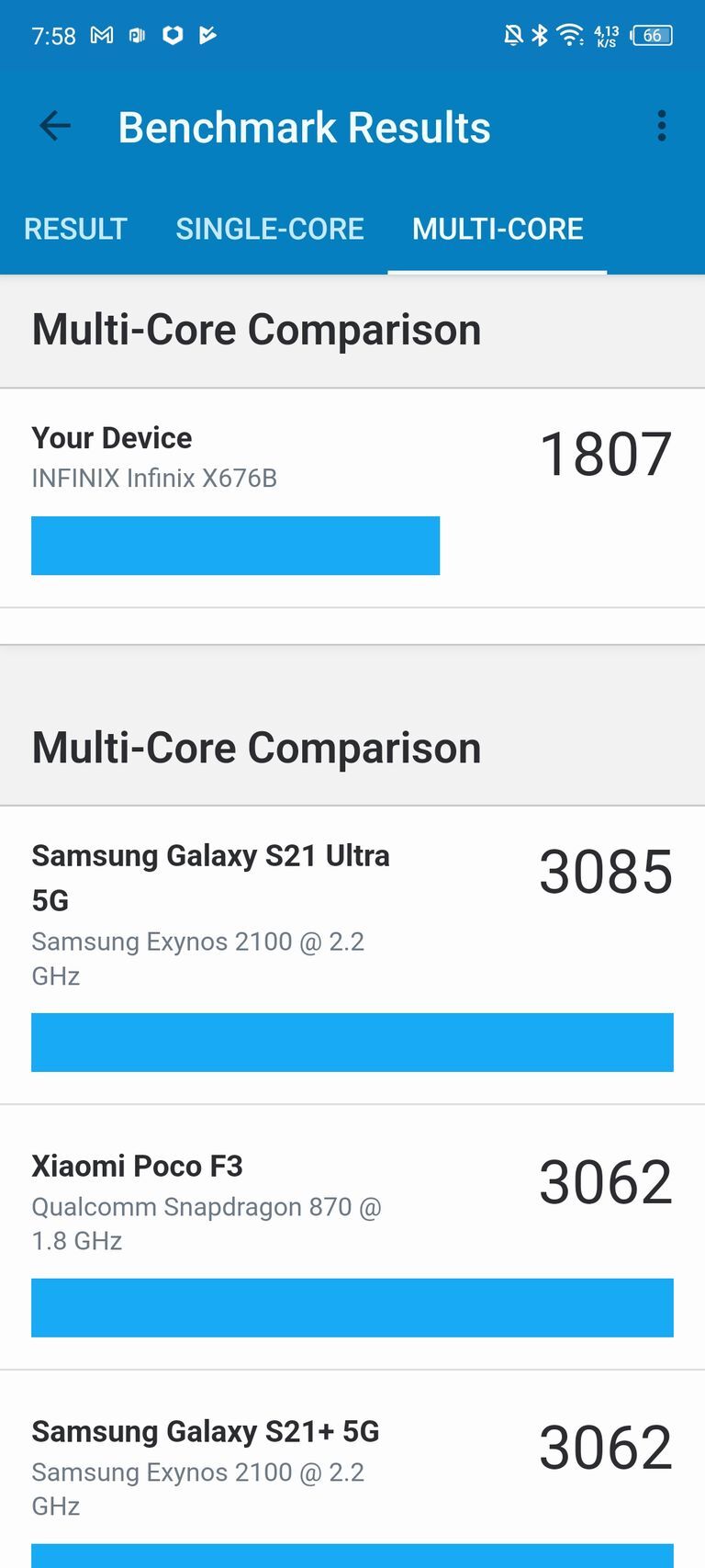The width and height of the screenshot is (705, 1568).
Task: Switch to the RESULT tab
Action: click(x=75, y=229)
